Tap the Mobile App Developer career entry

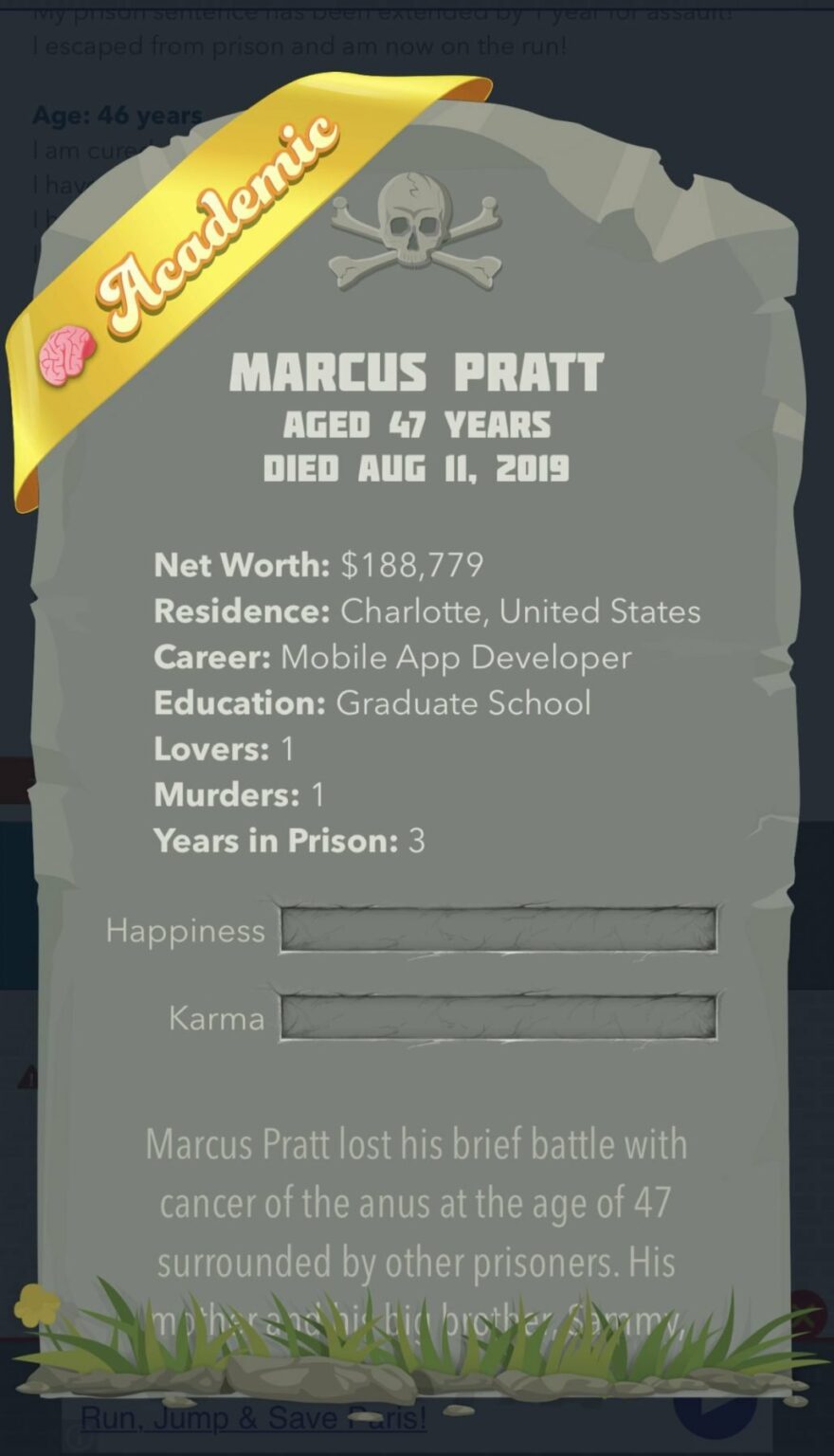392,657
